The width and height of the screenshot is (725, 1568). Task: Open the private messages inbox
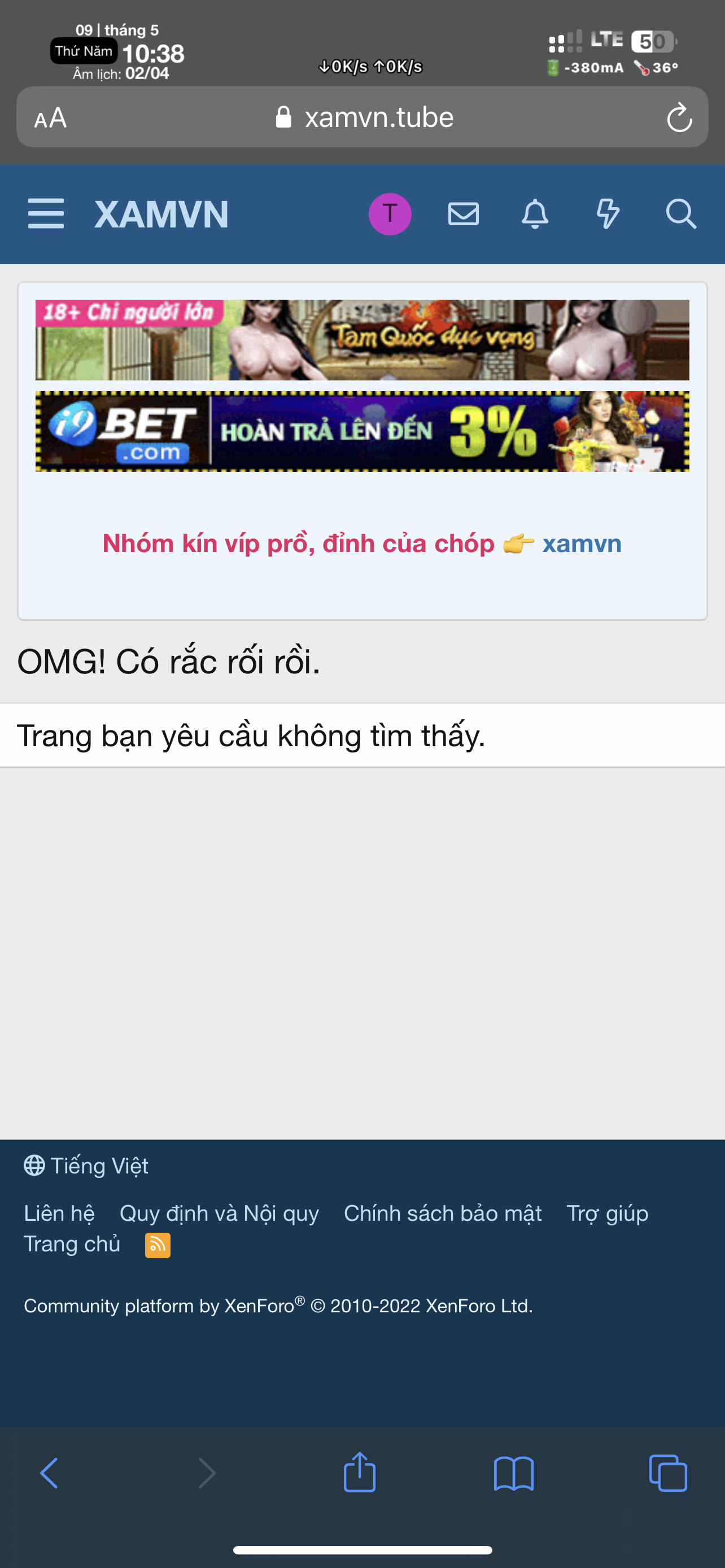[x=463, y=214]
